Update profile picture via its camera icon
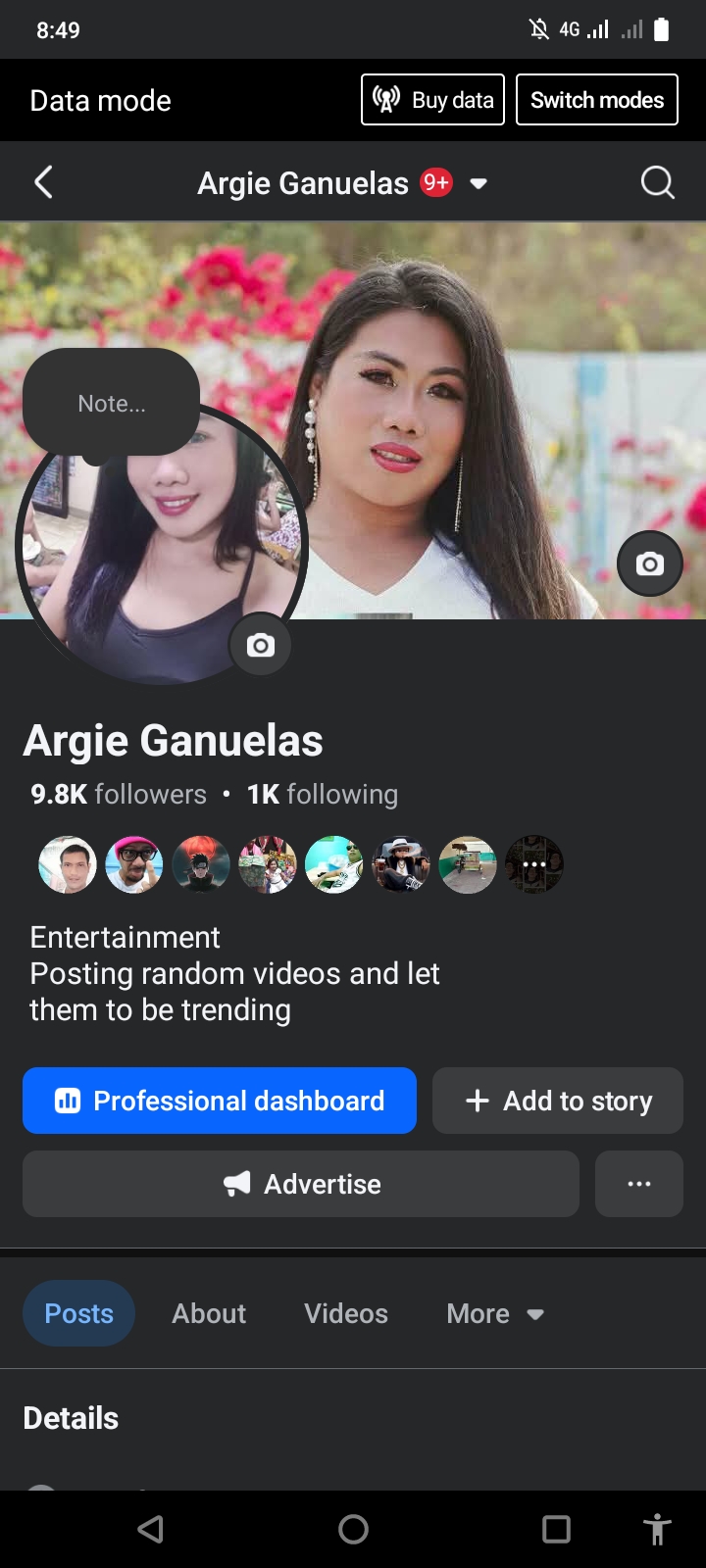Screen dimensions: 706x1568 pos(260,646)
